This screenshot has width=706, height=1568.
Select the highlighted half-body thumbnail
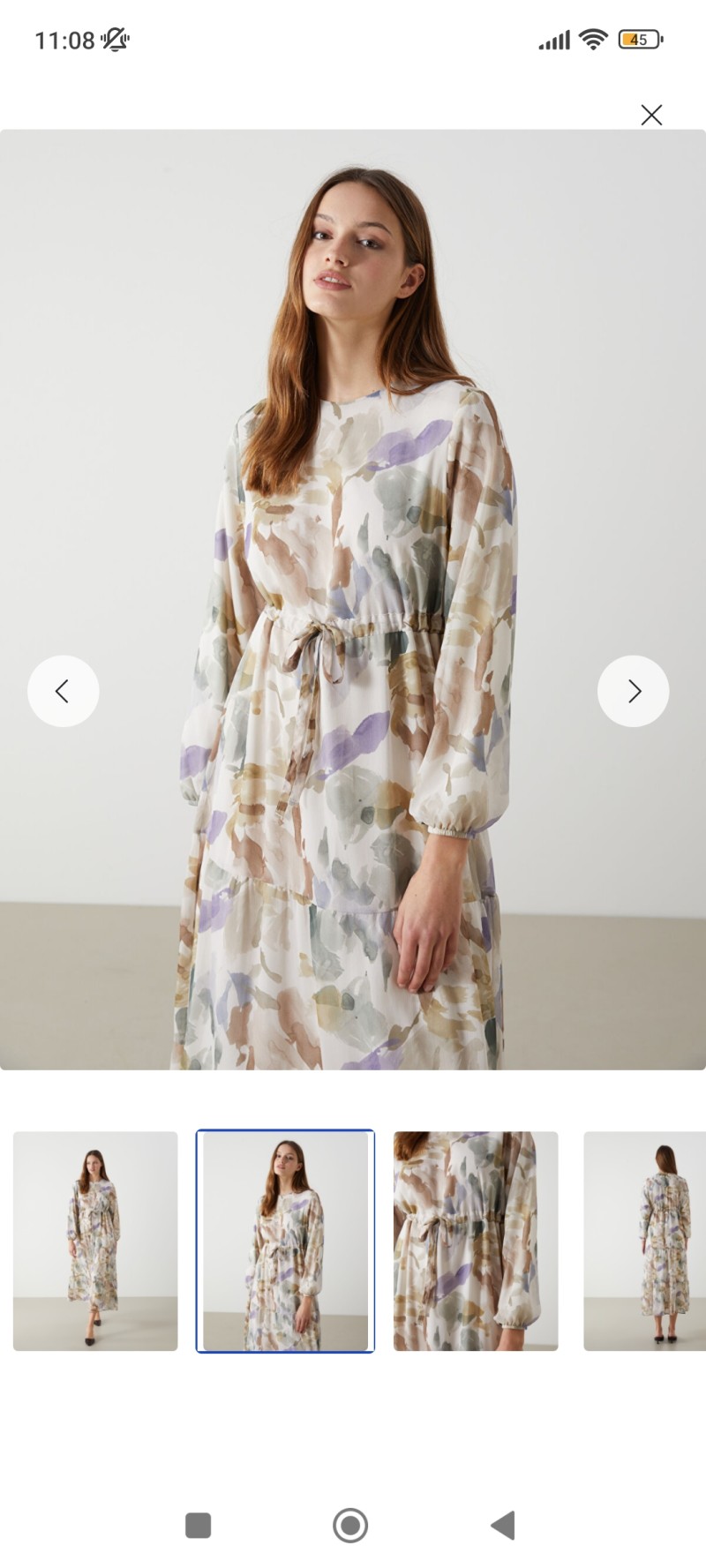point(285,1241)
